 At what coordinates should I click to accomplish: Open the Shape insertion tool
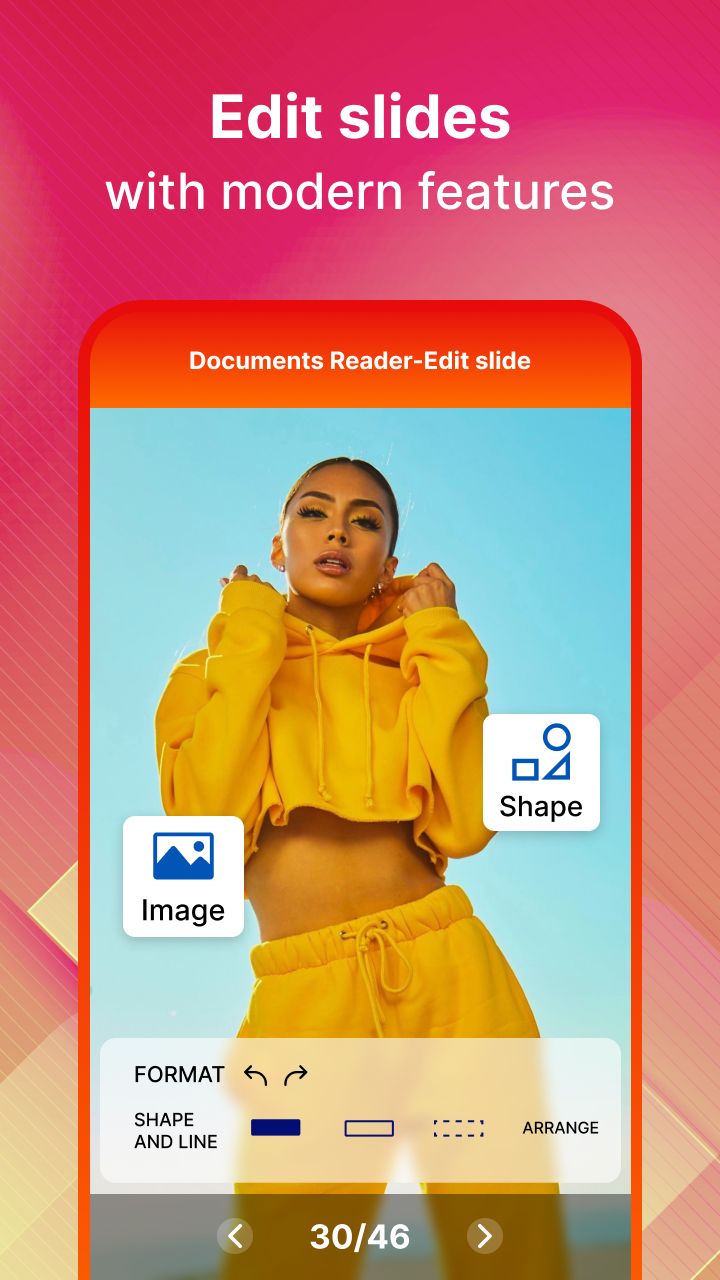pos(541,772)
